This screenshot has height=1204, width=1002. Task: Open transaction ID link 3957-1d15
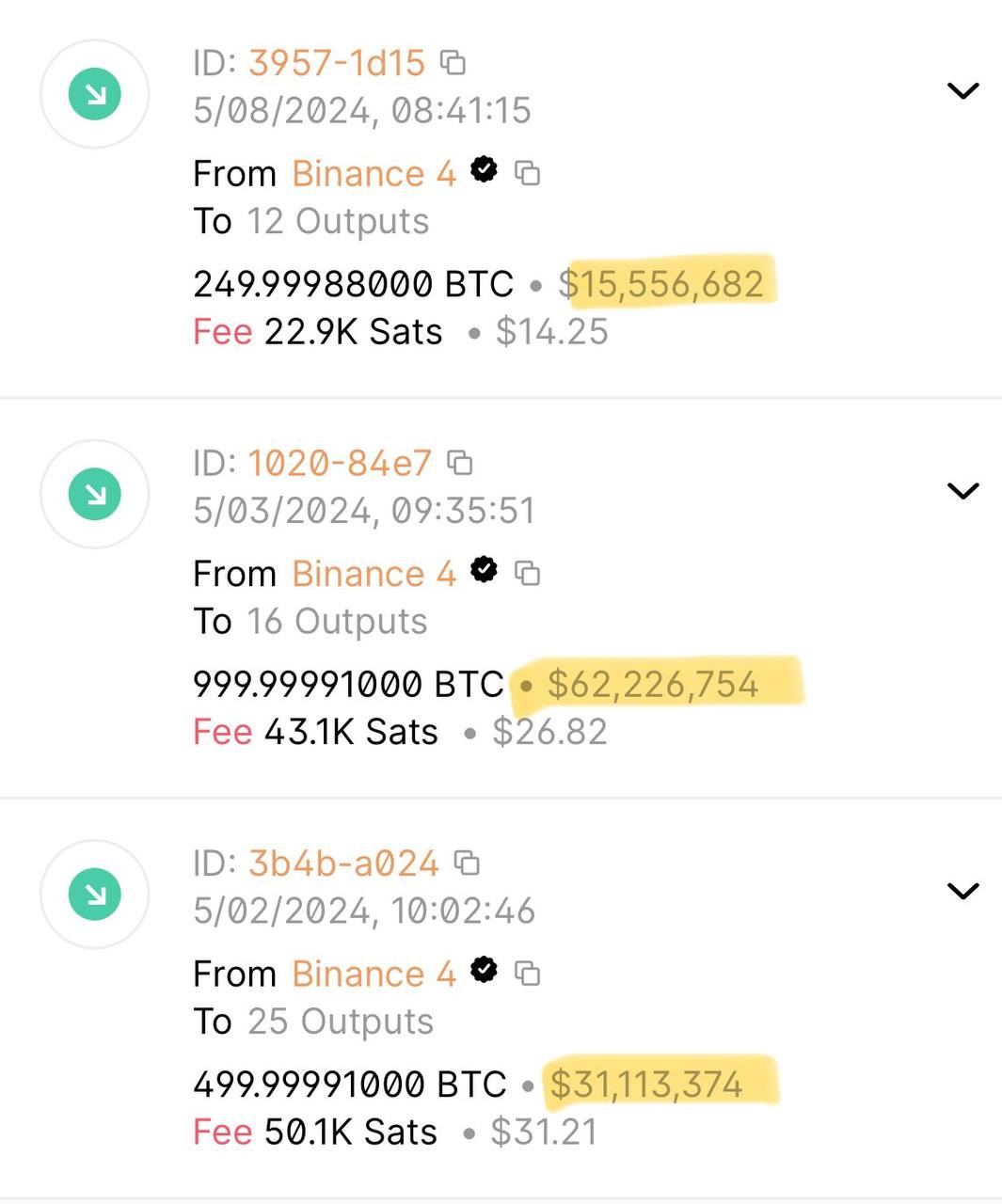pos(337,63)
